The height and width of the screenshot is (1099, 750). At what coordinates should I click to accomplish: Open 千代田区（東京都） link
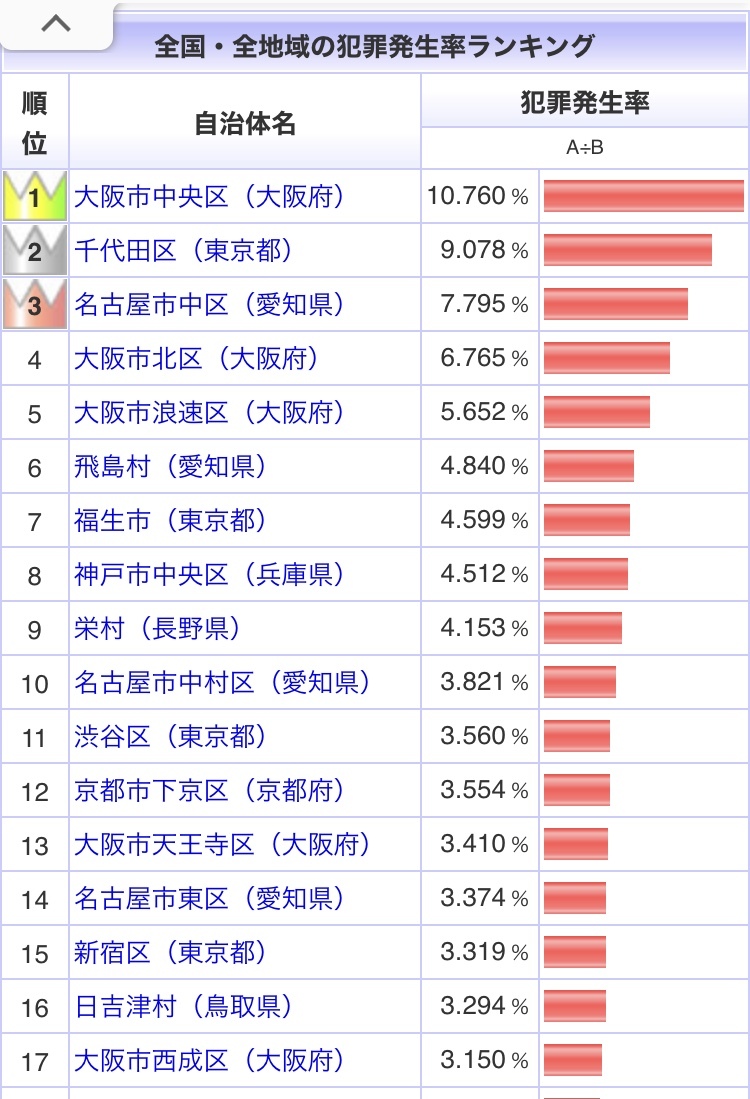(x=183, y=251)
